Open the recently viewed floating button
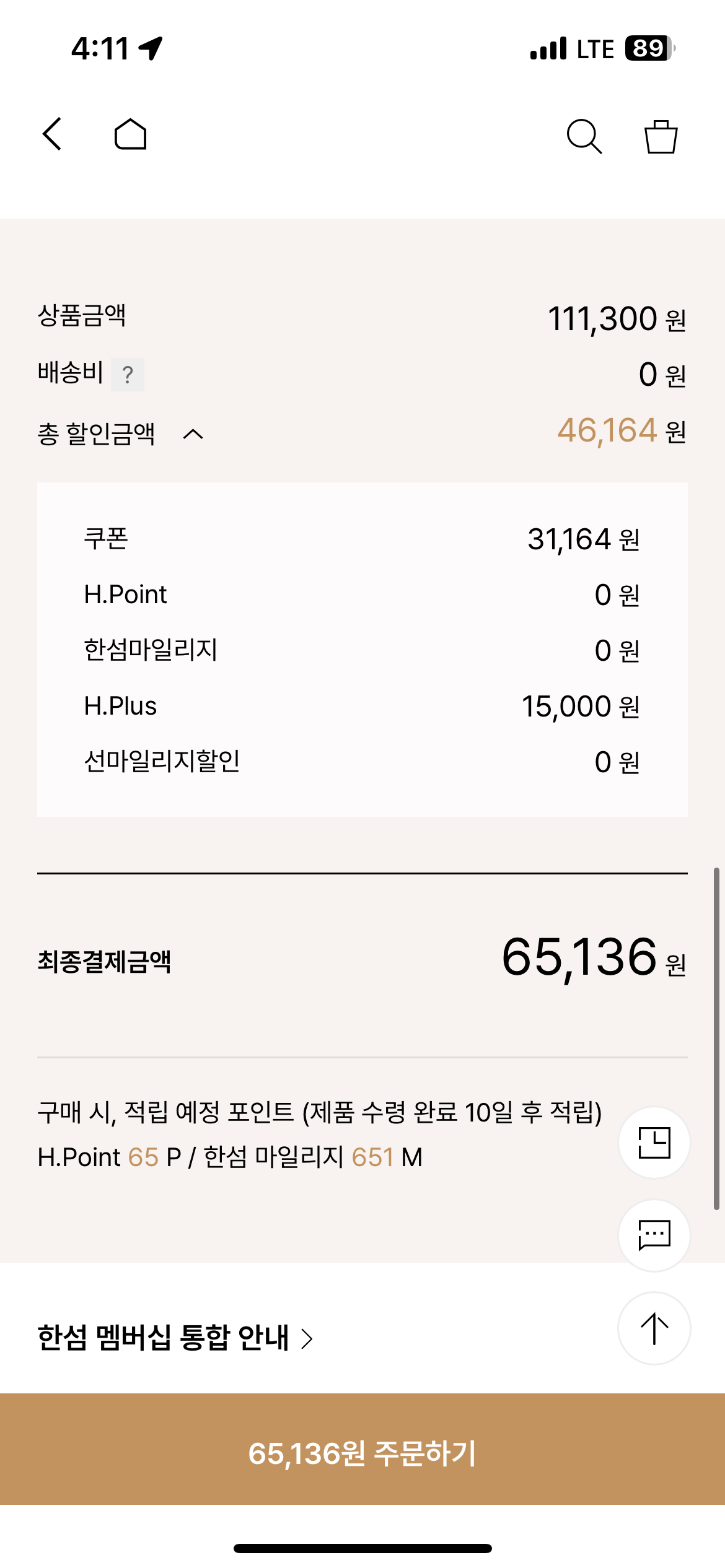The image size is (725, 1568). point(654,1143)
